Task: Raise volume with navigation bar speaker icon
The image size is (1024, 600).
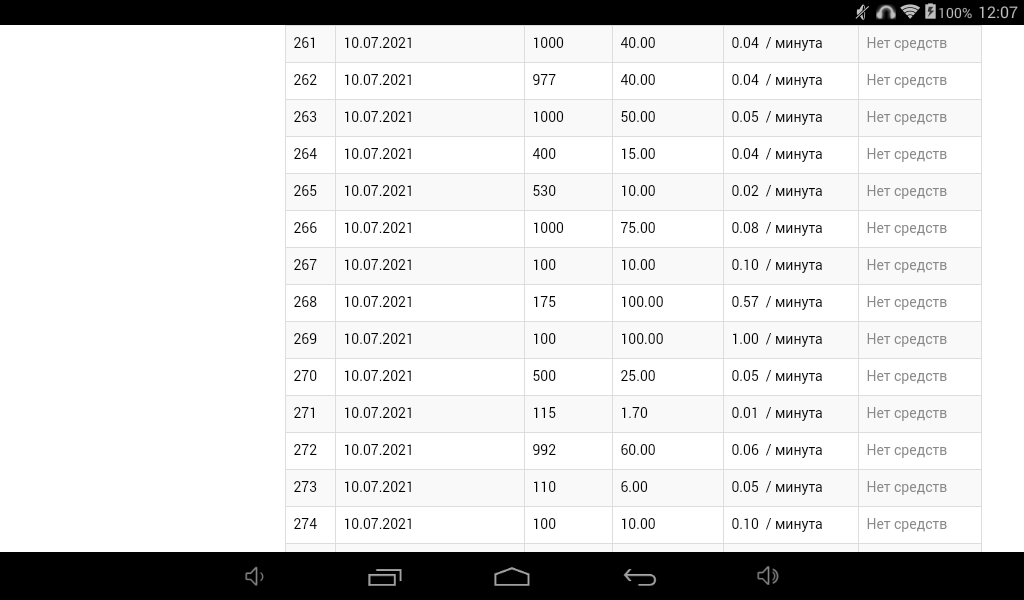Action: click(767, 576)
